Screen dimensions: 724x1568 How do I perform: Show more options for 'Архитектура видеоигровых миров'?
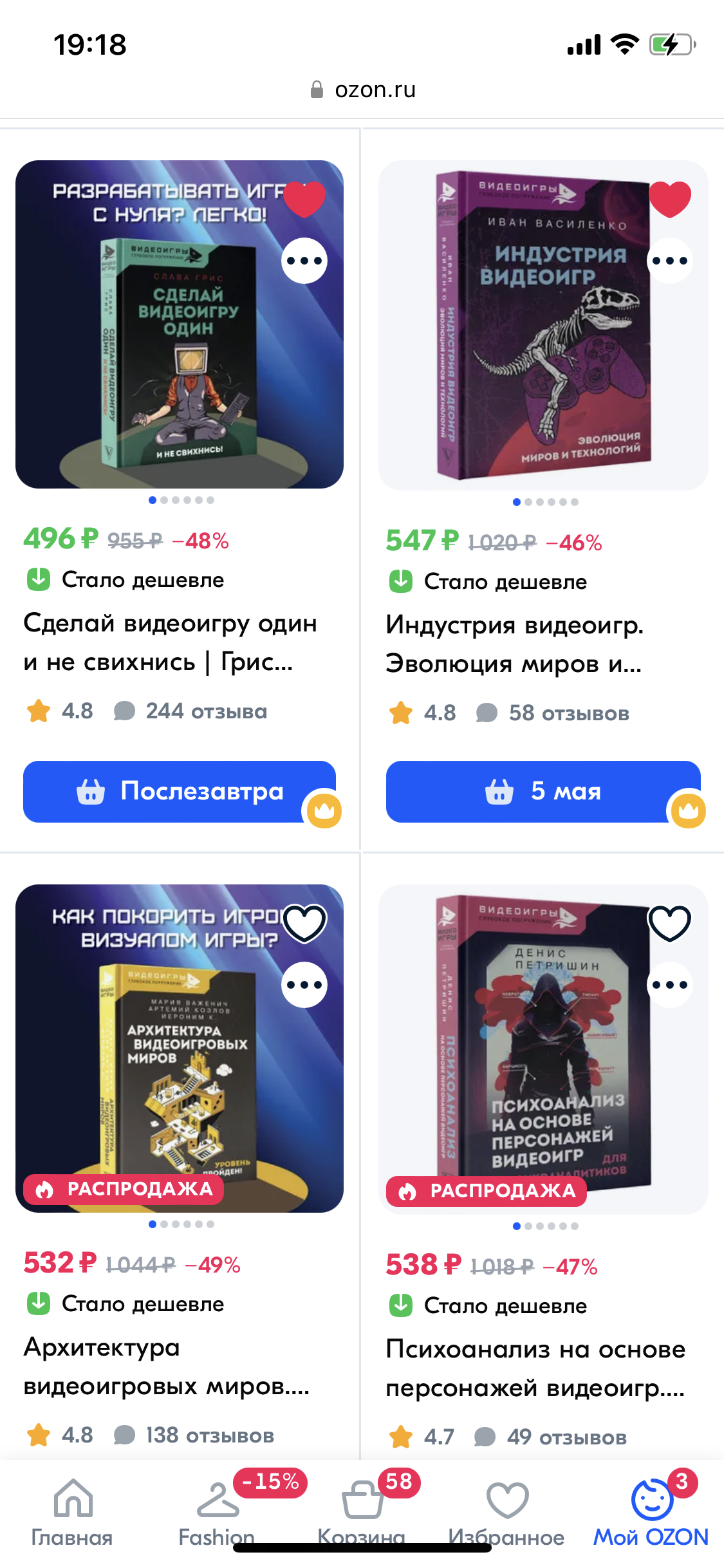[304, 985]
